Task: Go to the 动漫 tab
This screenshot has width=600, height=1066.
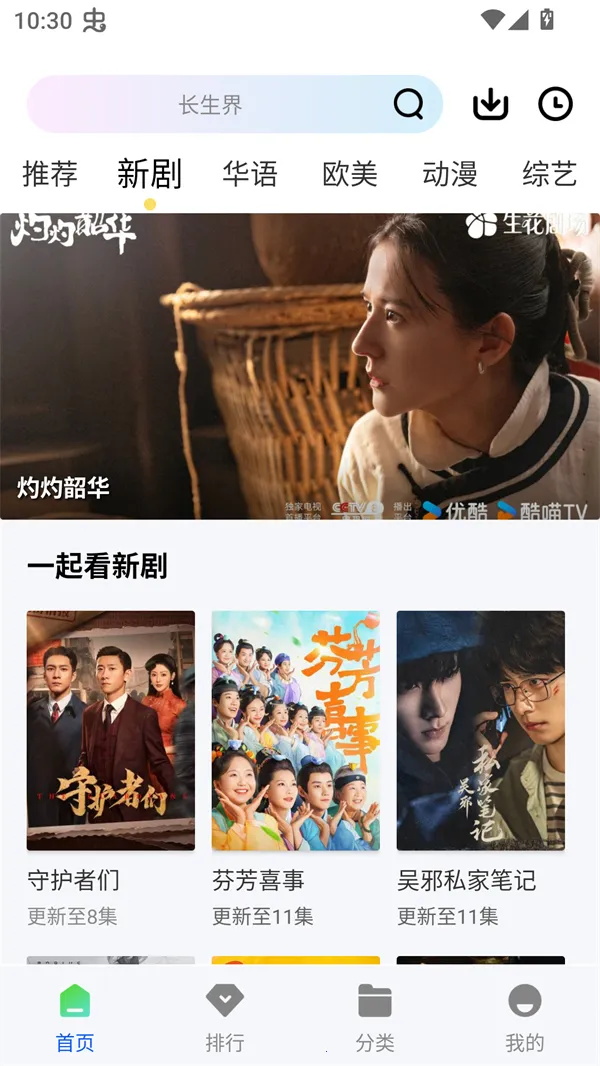Action: coord(450,174)
